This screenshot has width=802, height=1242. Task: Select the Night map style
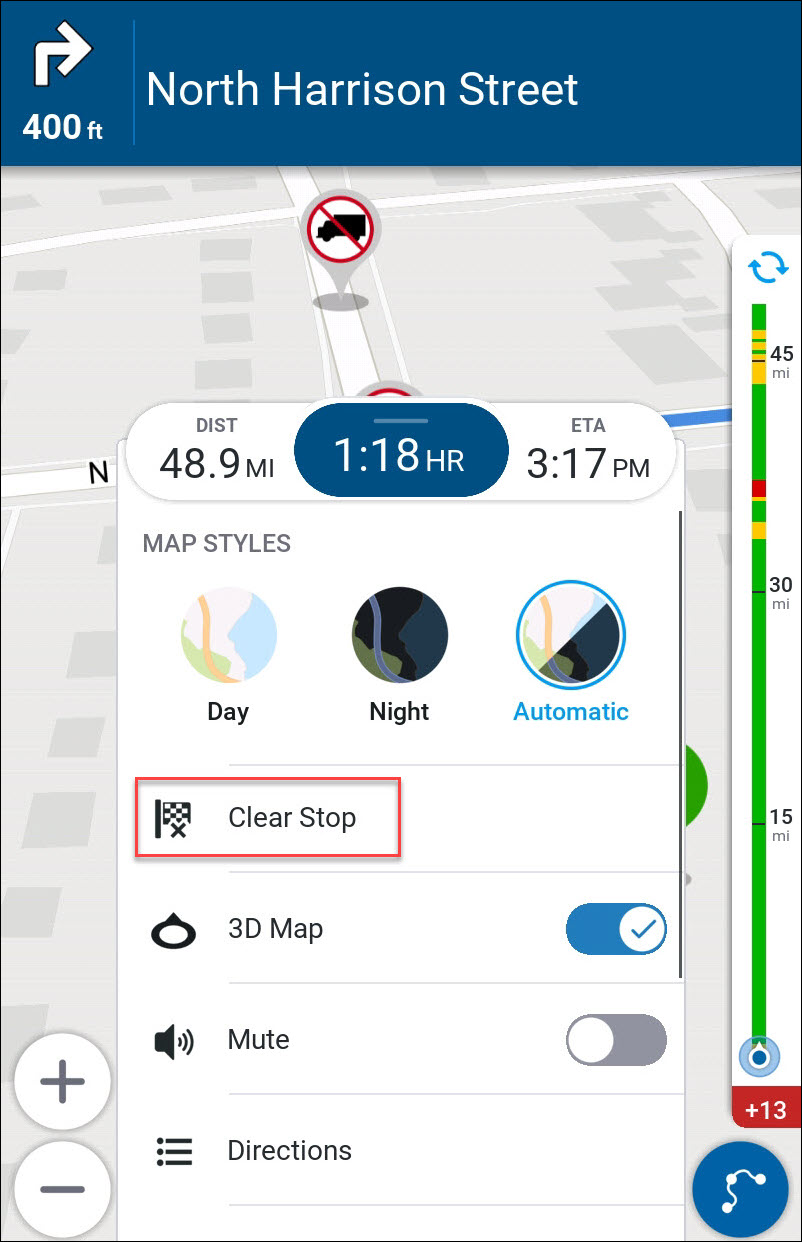click(x=399, y=637)
